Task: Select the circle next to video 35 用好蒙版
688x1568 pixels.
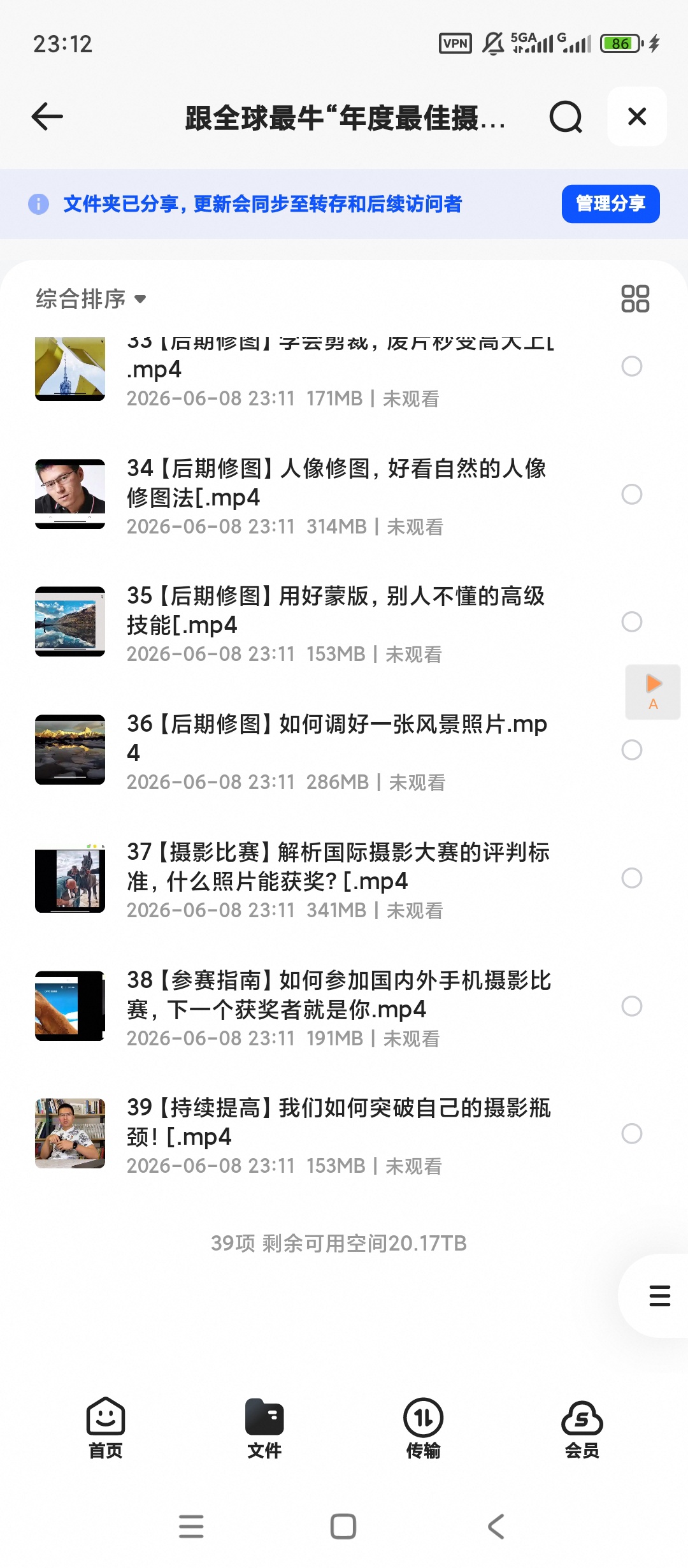Action: coord(631,621)
